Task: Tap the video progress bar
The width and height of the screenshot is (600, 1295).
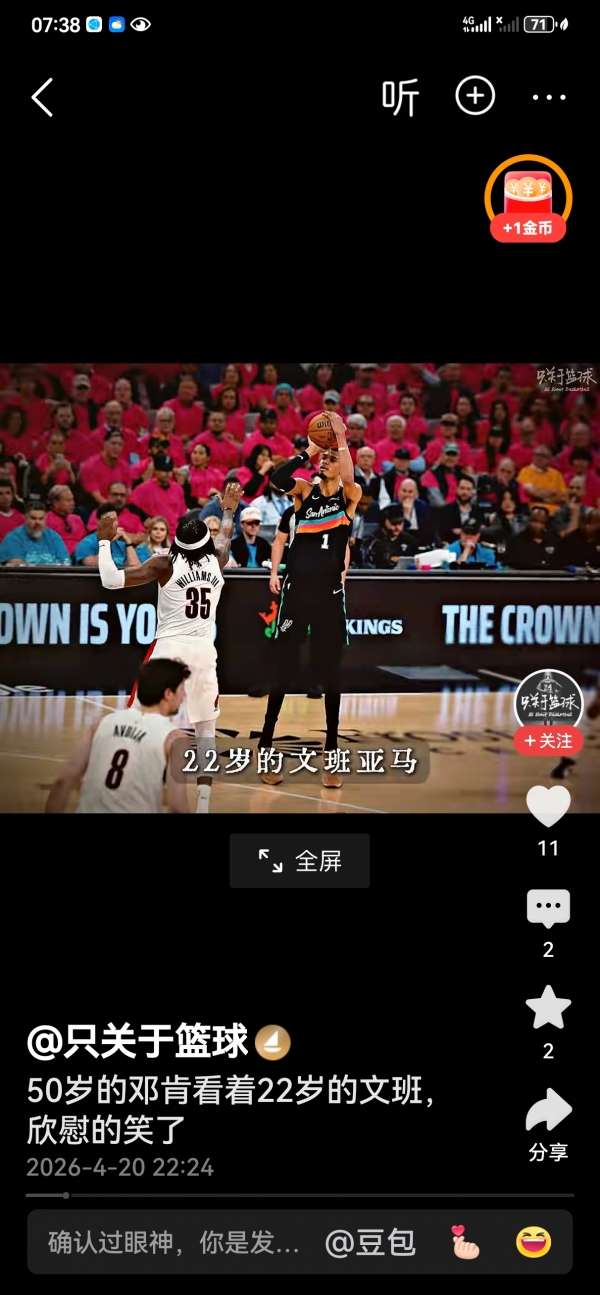Action: [x=300, y=1195]
